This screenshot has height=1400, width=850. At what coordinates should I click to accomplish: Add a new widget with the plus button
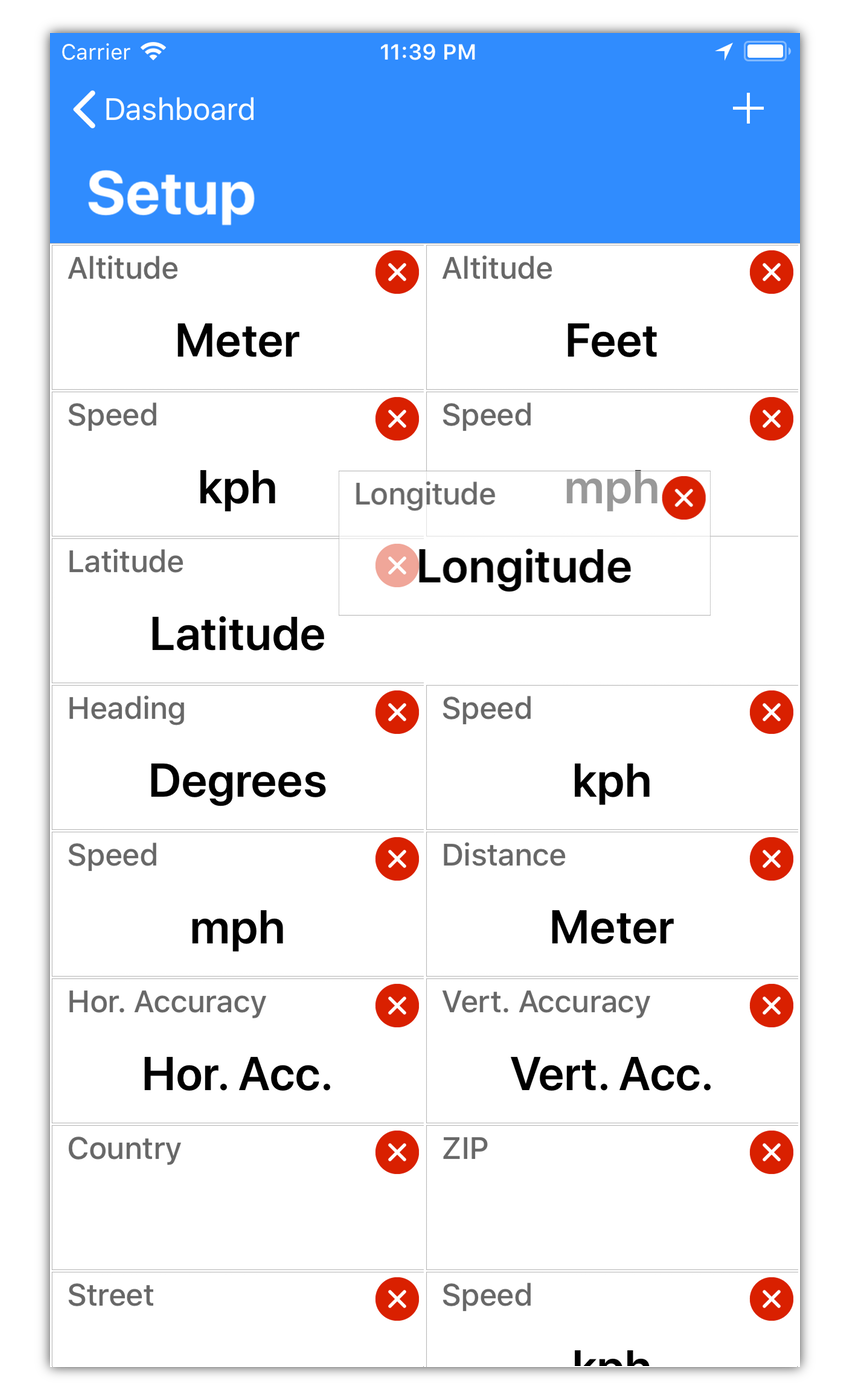click(748, 109)
